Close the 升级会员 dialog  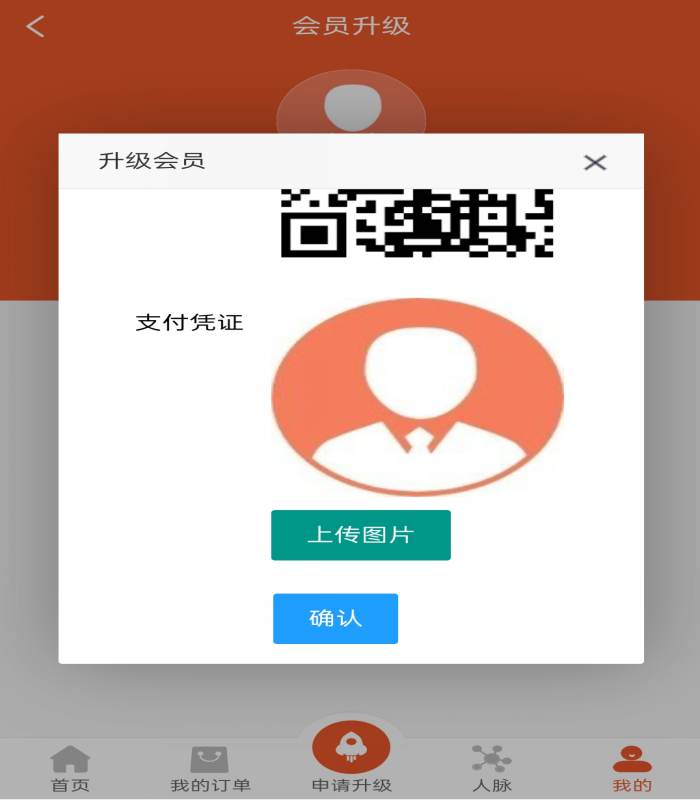pyautogui.click(x=595, y=162)
